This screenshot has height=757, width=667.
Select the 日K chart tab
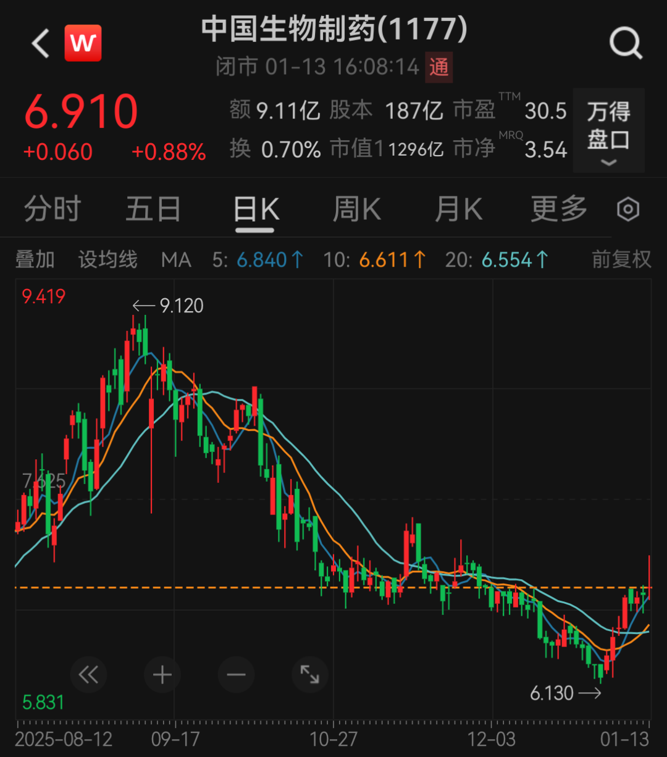click(255, 209)
